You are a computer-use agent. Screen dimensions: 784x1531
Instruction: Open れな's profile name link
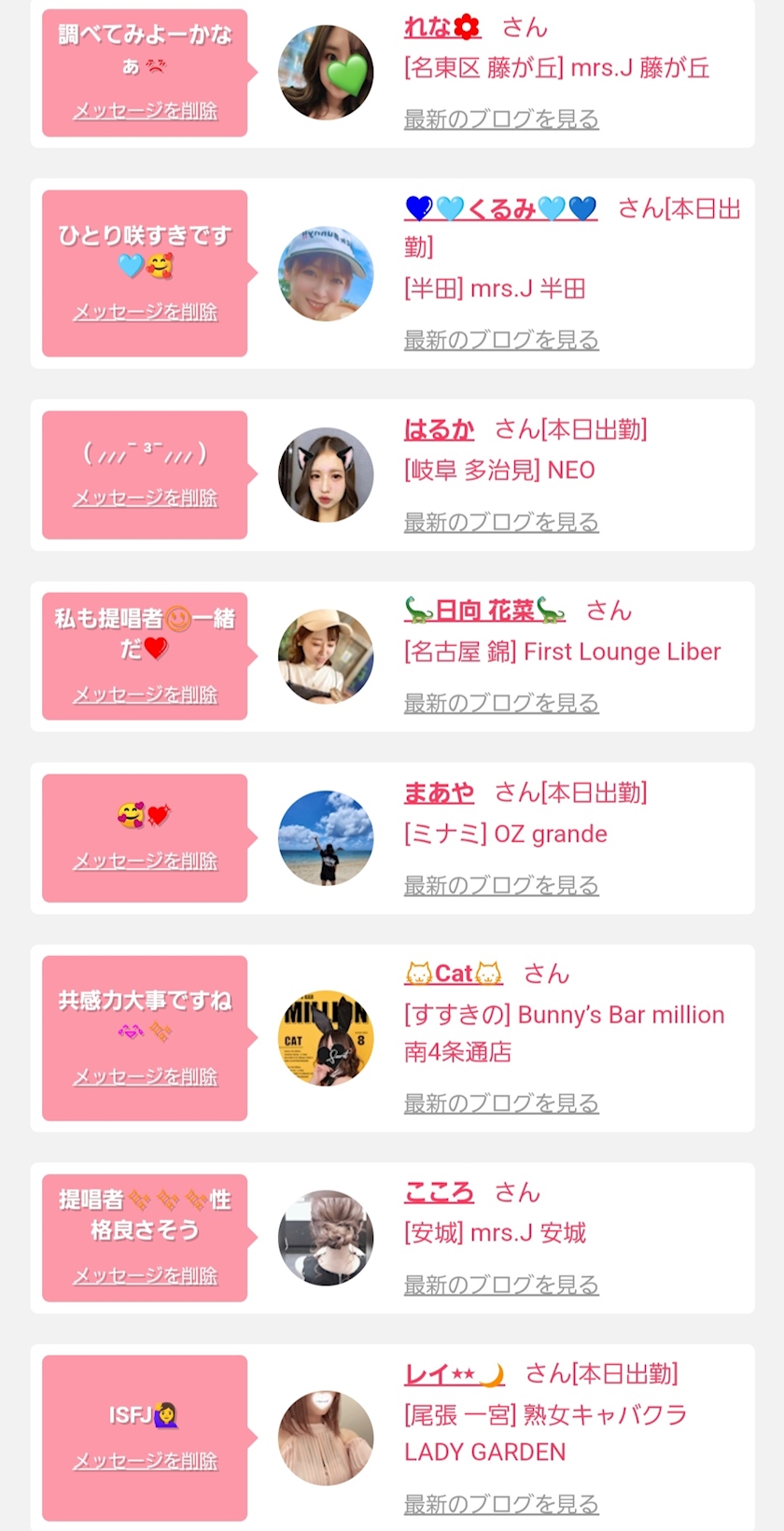[x=441, y=28]
